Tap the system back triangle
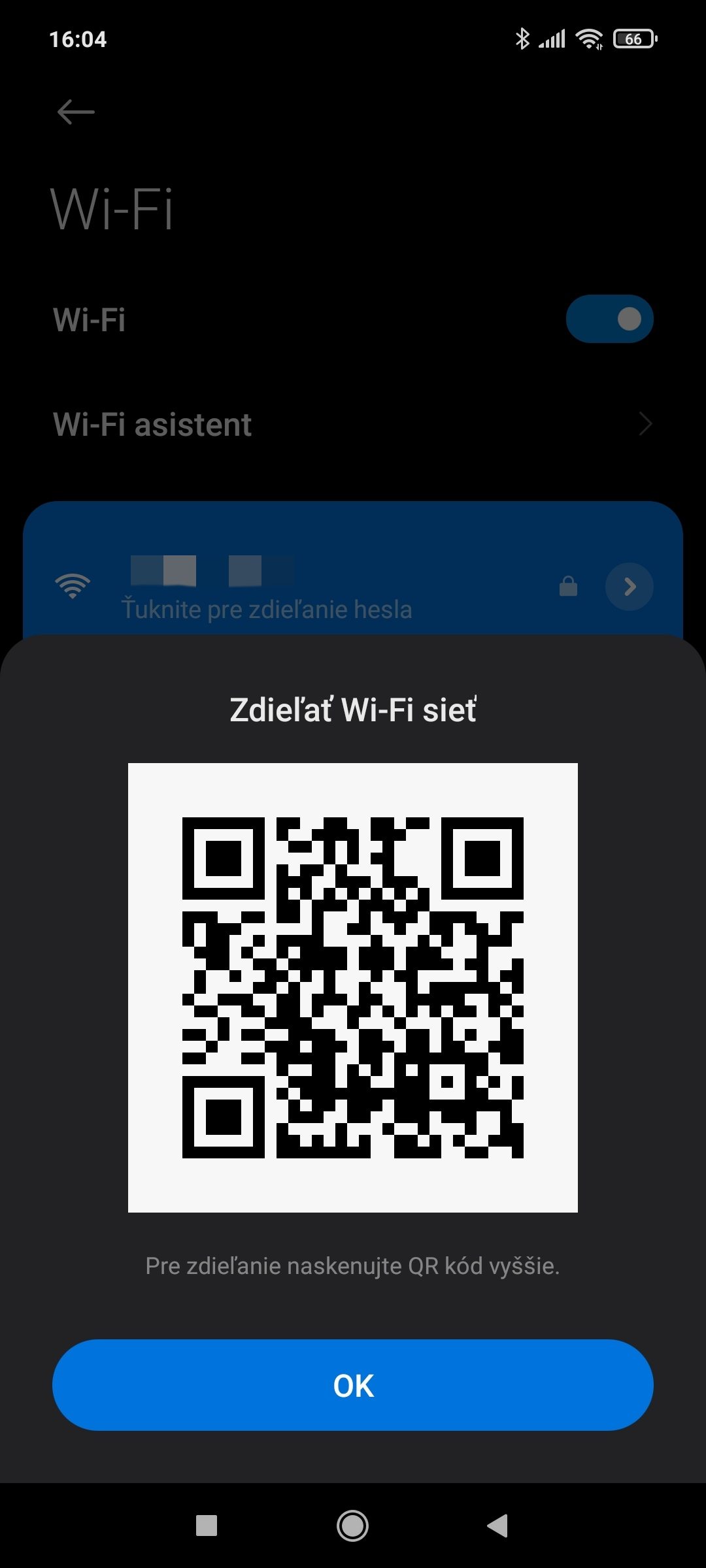 point(497,1526)
